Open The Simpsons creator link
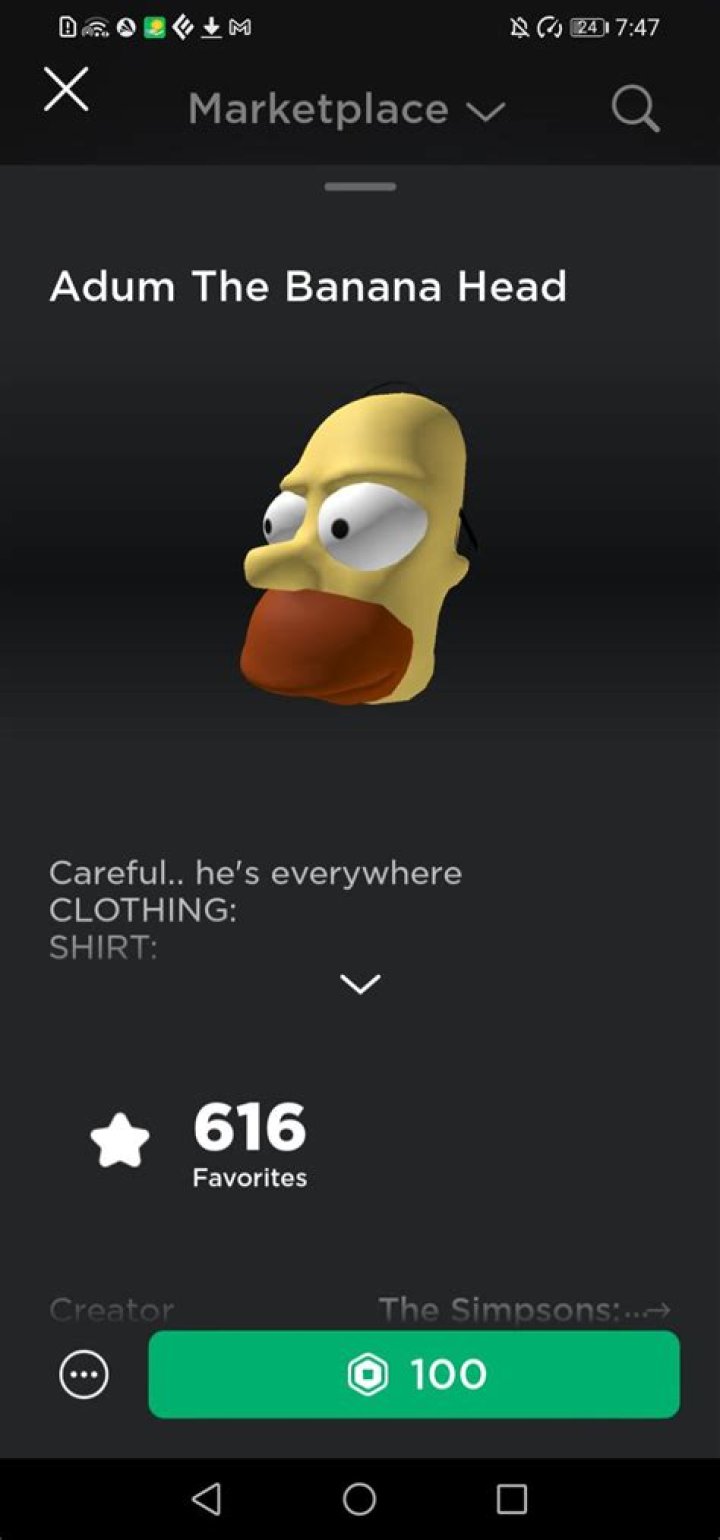720x1540 pixels. point(524,1310)
